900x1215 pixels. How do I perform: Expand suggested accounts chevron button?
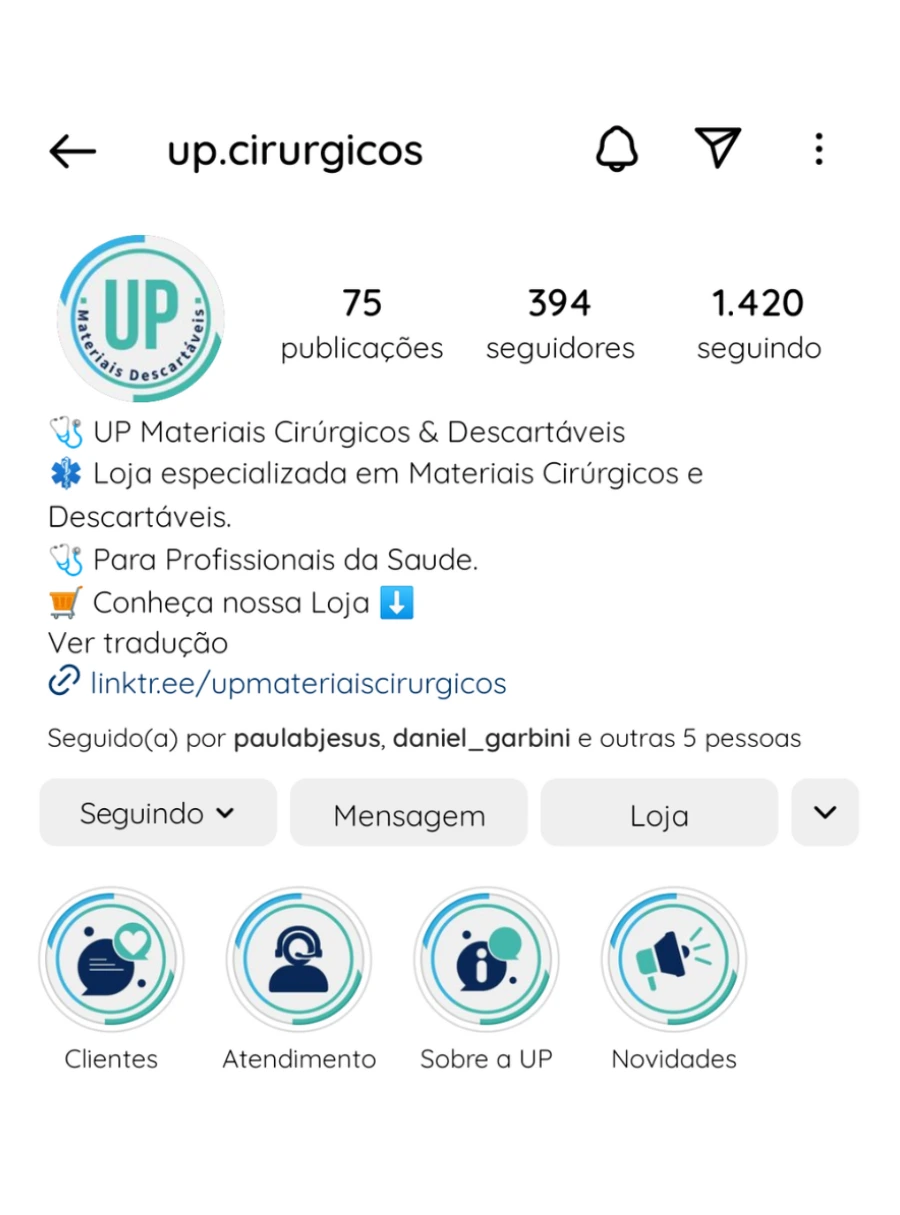point(825,813)
